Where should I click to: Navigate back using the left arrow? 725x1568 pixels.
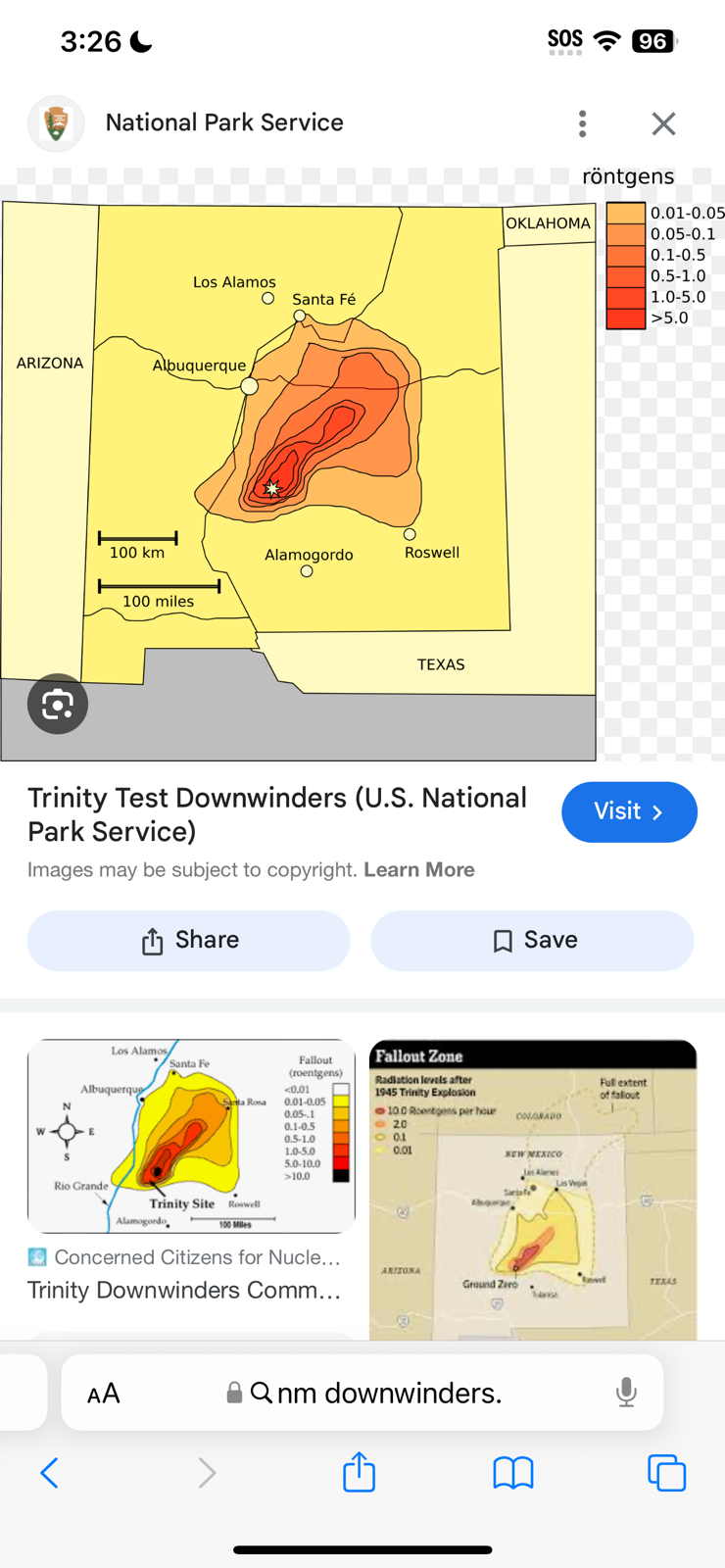point(50,1472)
